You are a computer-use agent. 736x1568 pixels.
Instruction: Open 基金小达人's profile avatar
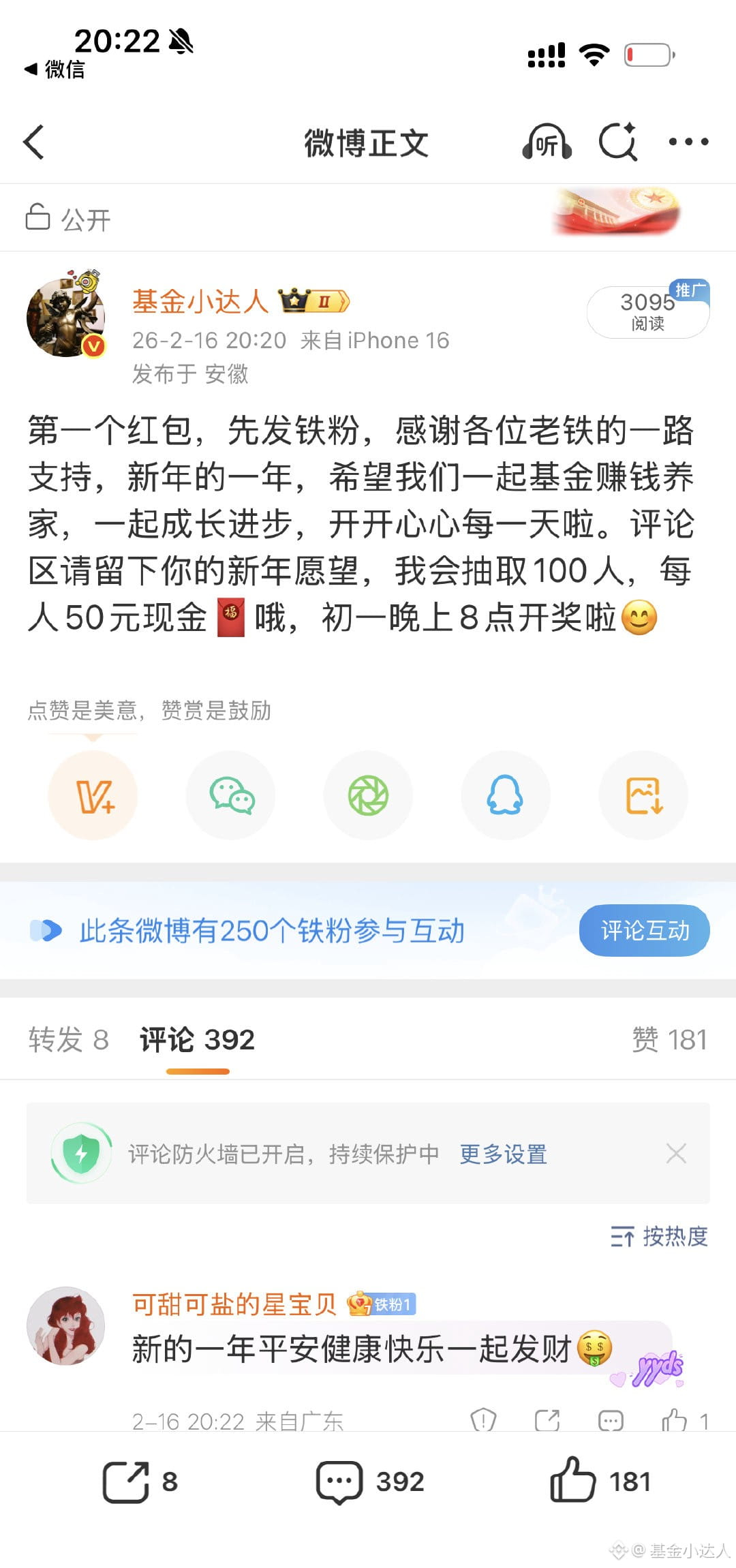[66, 316]
